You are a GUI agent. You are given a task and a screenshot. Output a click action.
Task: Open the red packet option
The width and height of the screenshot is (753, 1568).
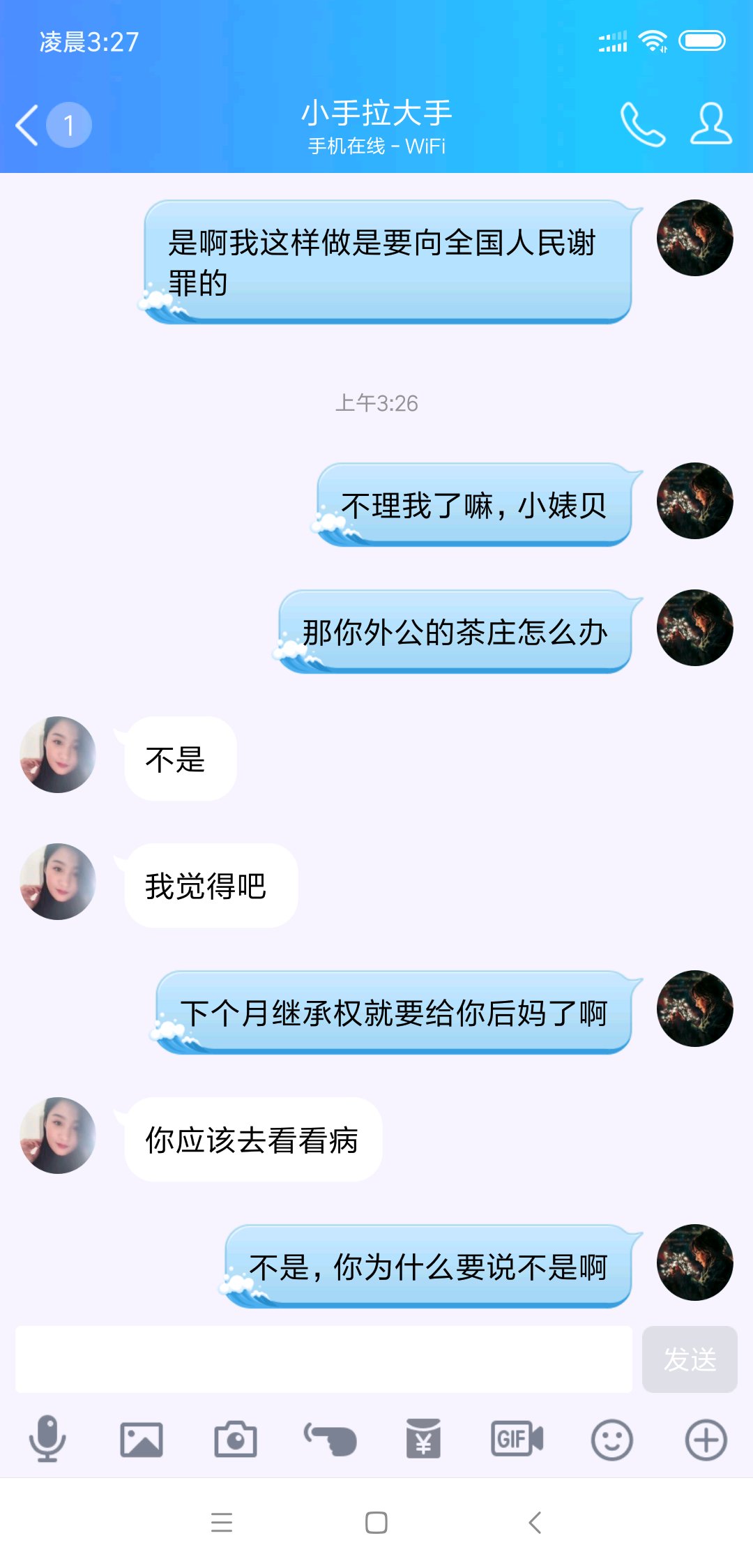tap(423, 1440)
